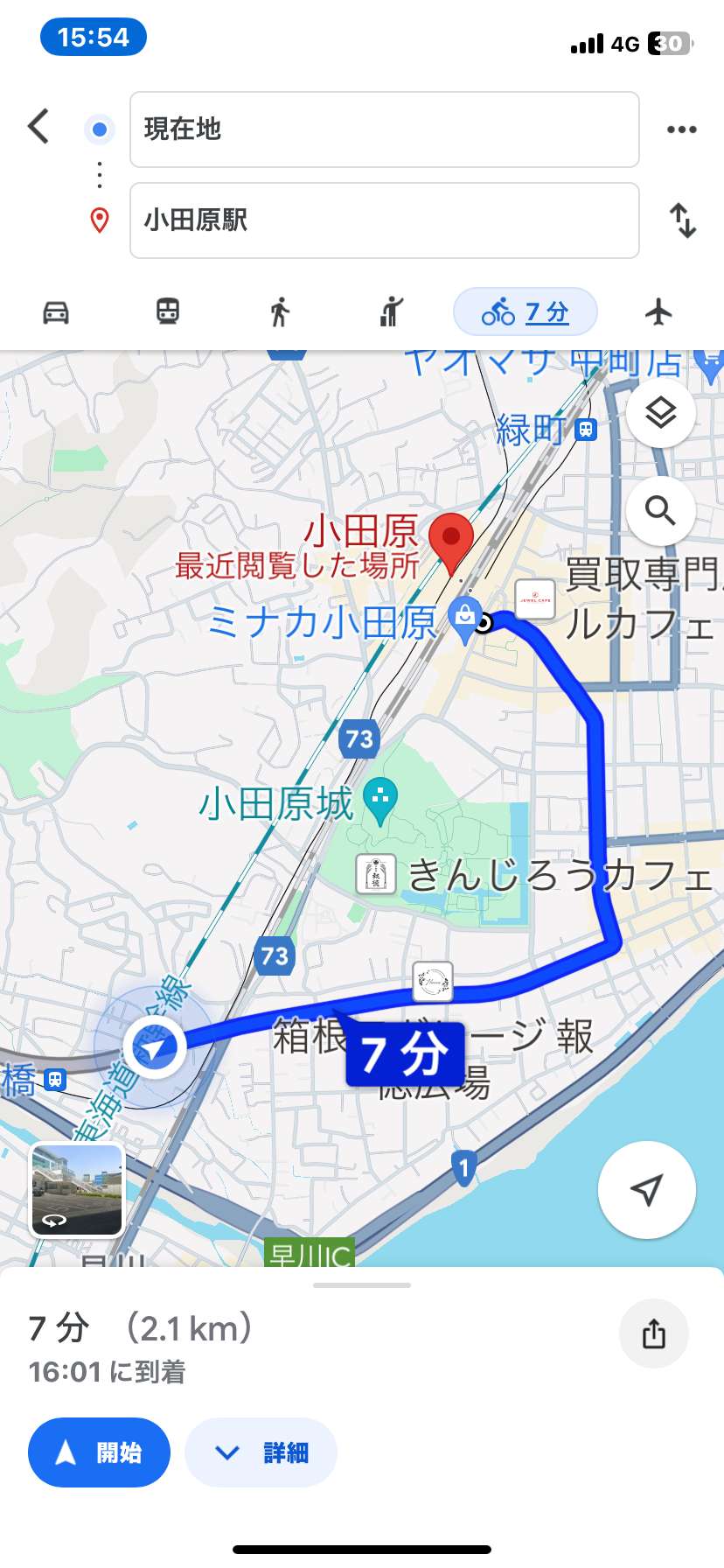Viewport: 724px width, 1568px height.
Task: Switch to public transit directions
Action: [x=168, y=311]
